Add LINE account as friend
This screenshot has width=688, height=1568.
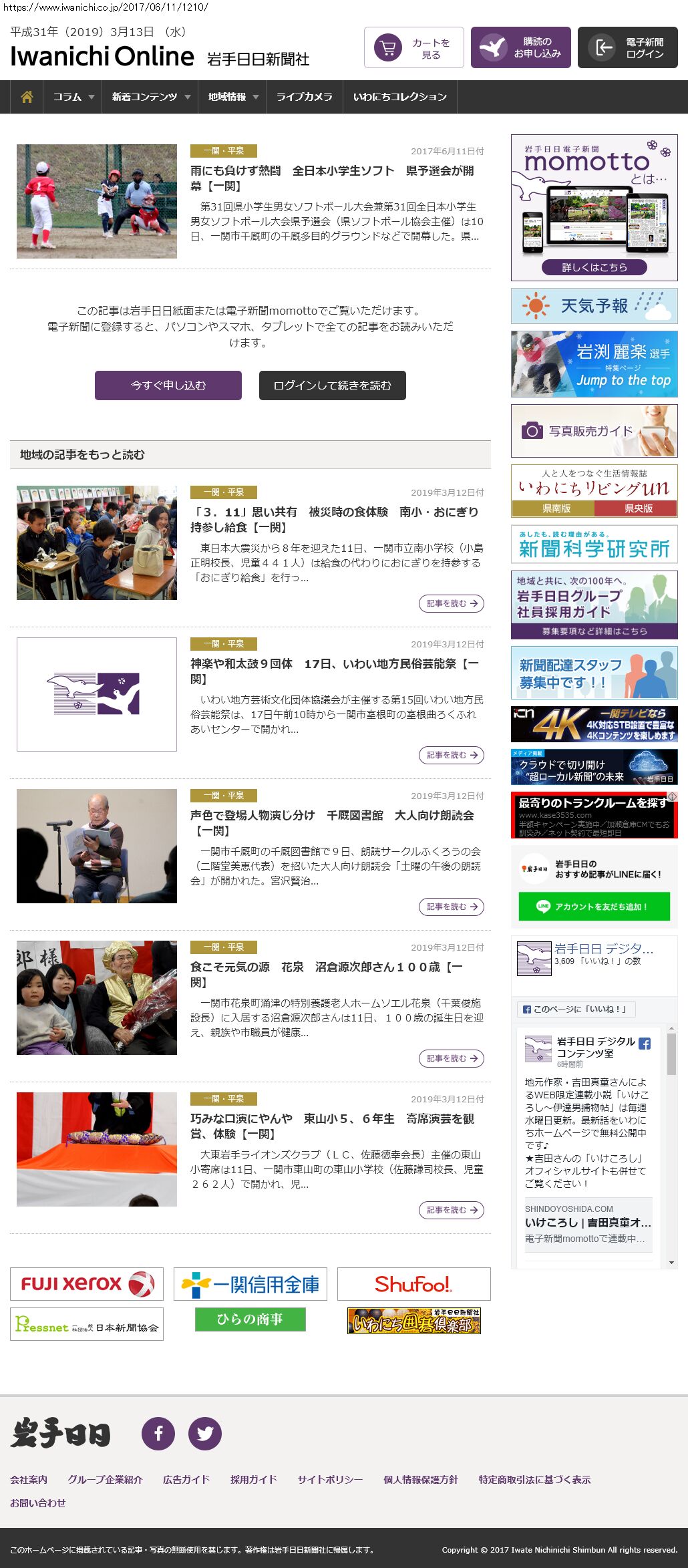[x=594, y=907]
